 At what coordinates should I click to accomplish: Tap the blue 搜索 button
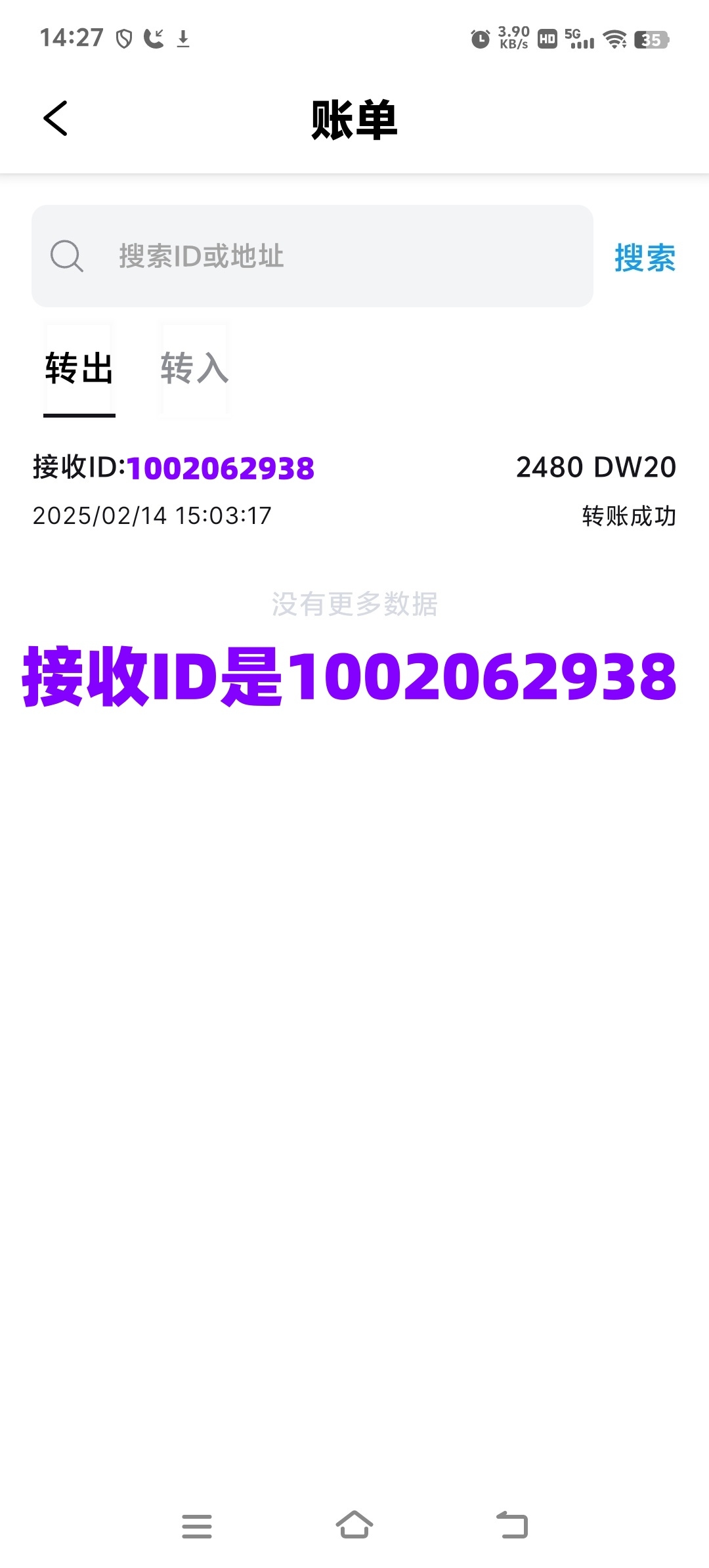tap(645, 257)
